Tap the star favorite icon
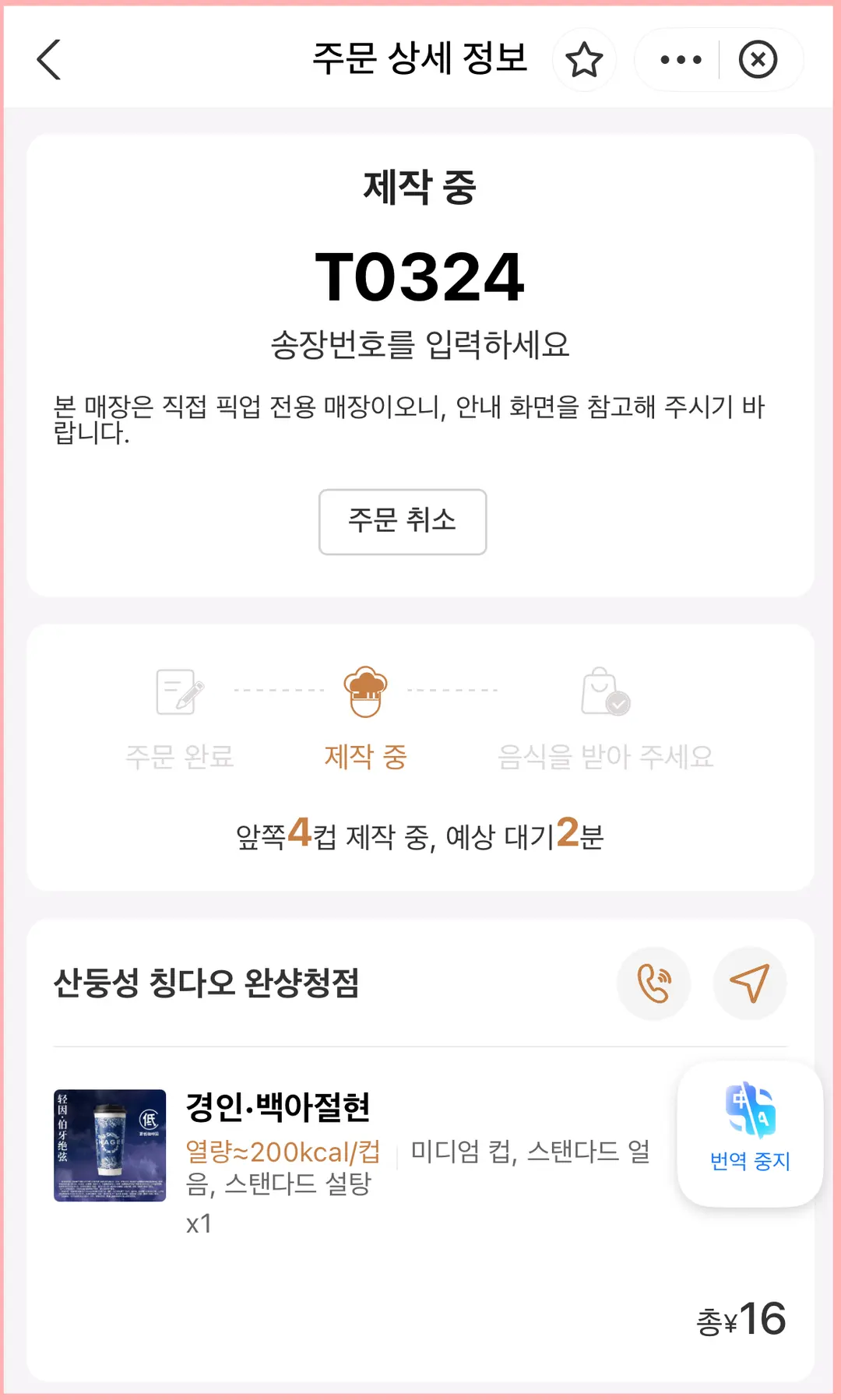 [584, 60]
